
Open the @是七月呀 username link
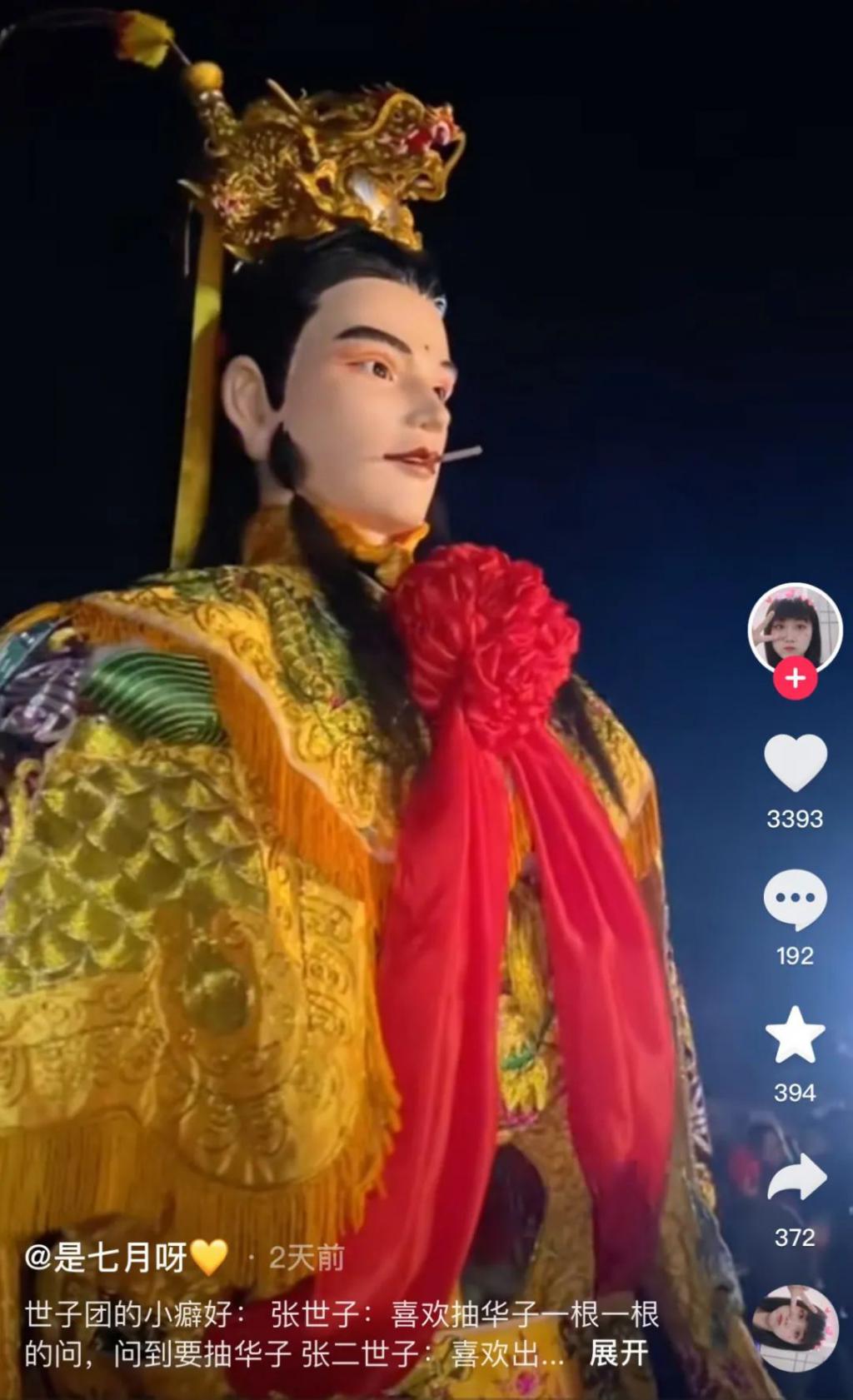(105, 1257)
